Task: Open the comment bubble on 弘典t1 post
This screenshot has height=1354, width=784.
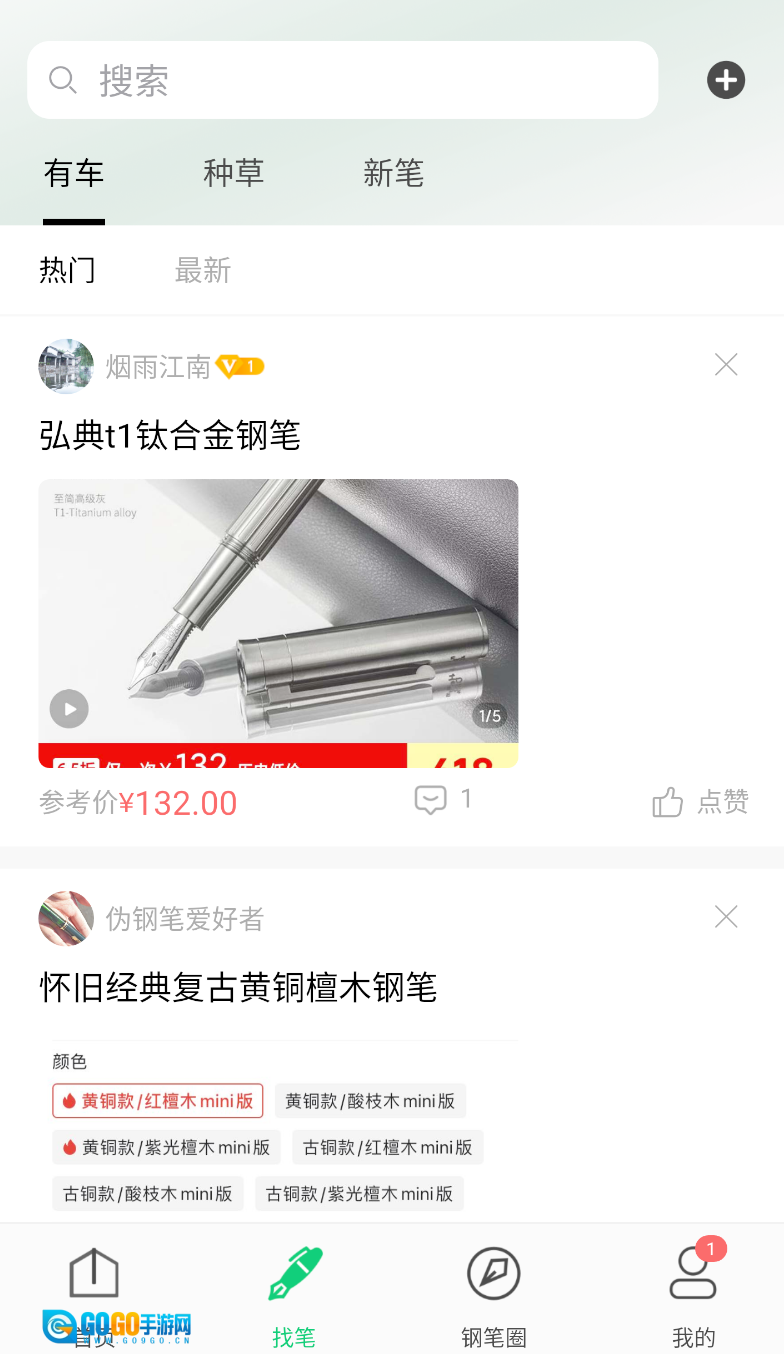Action: 432,799
